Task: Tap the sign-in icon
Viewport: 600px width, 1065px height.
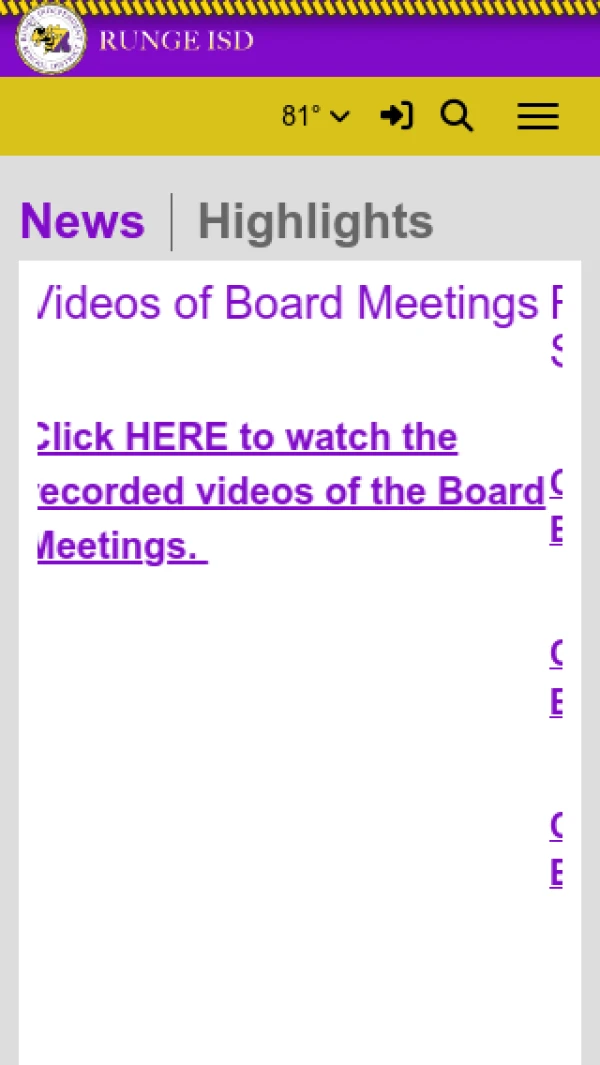Action: coord(396,116)
